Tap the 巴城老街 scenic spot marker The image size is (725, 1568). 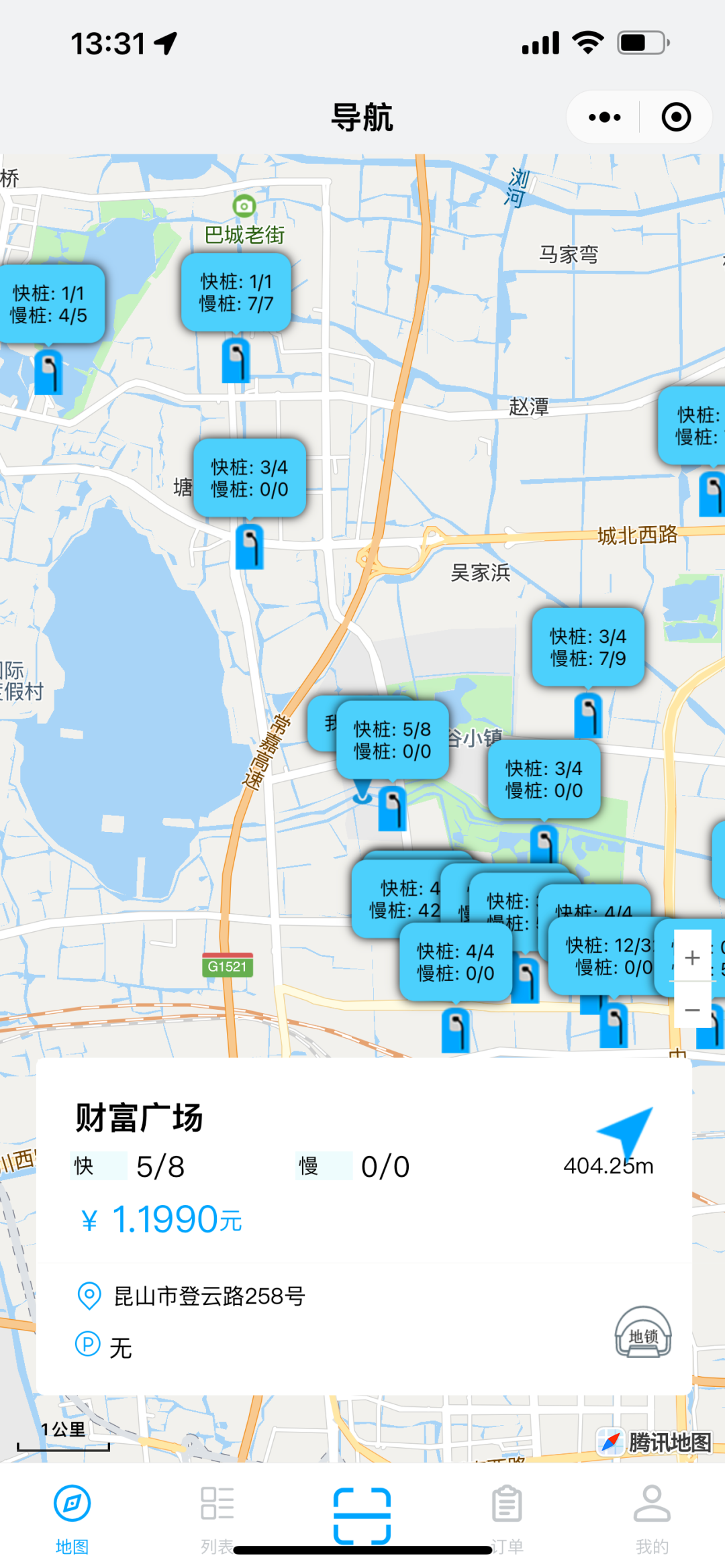click(x=244, y=207)
